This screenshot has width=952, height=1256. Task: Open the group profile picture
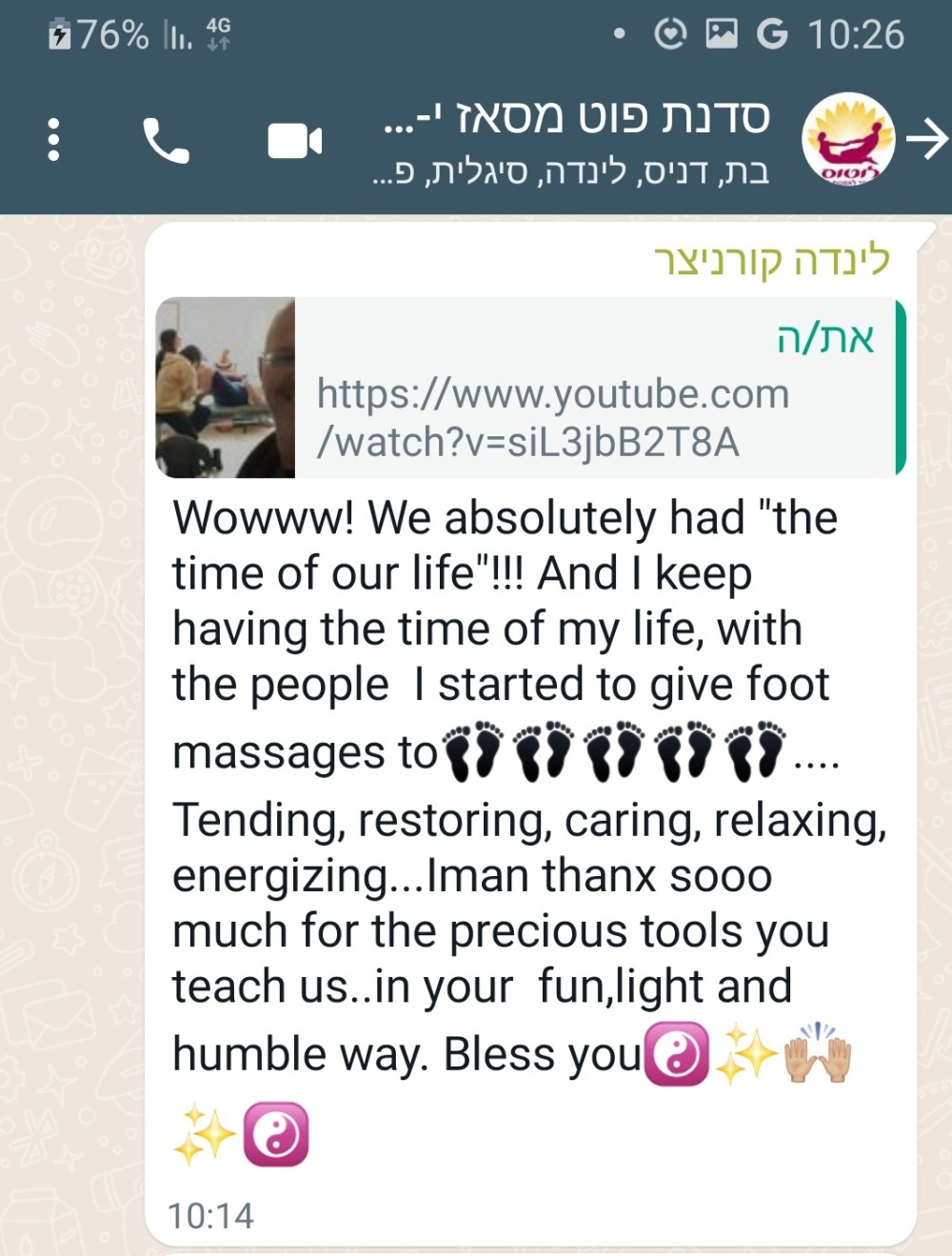(x=848, y=140)
